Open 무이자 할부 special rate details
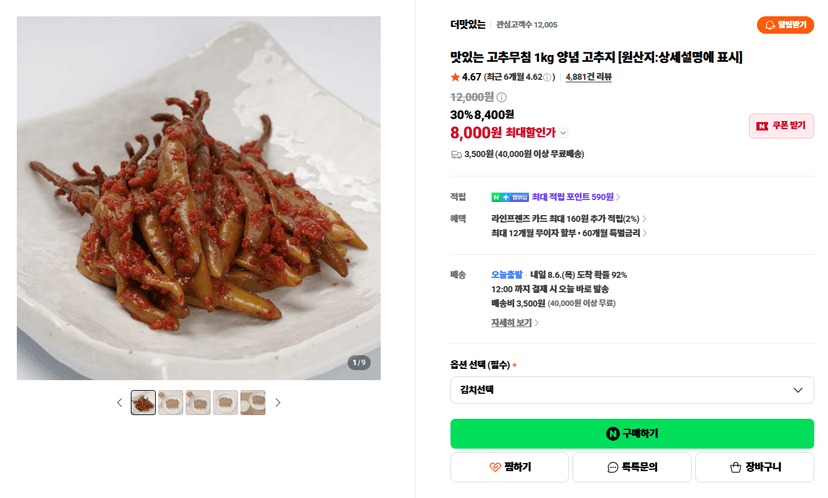Screen dimensions: 828x498 coord(569,233)
